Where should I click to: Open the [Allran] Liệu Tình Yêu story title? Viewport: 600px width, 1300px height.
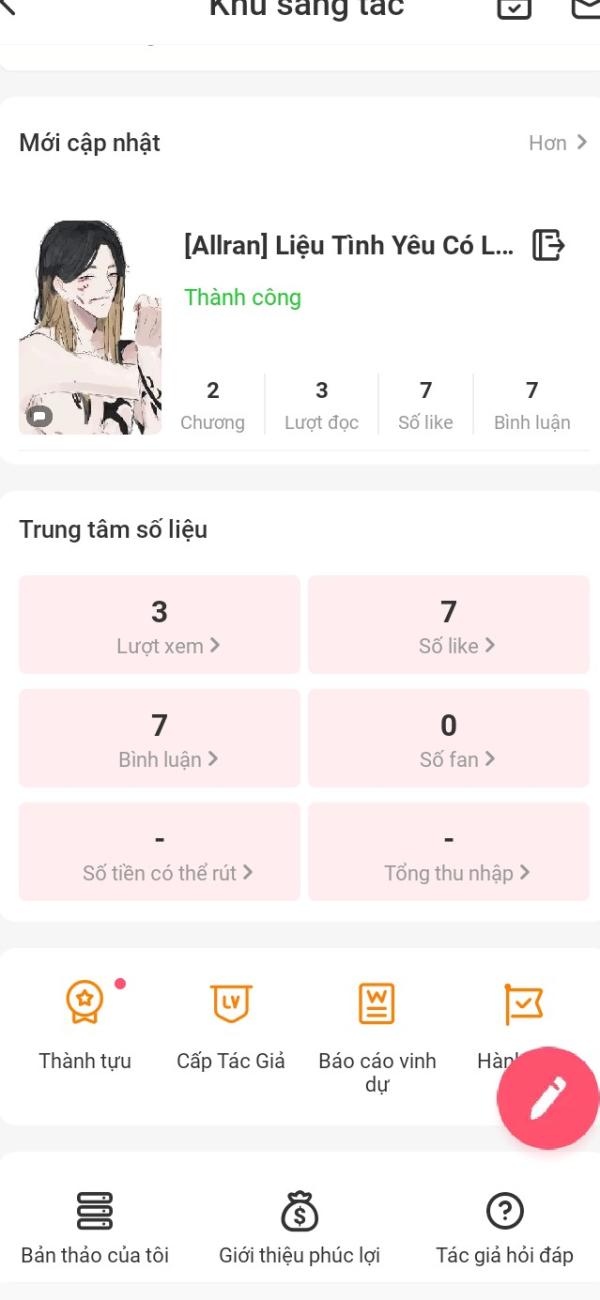348,245
